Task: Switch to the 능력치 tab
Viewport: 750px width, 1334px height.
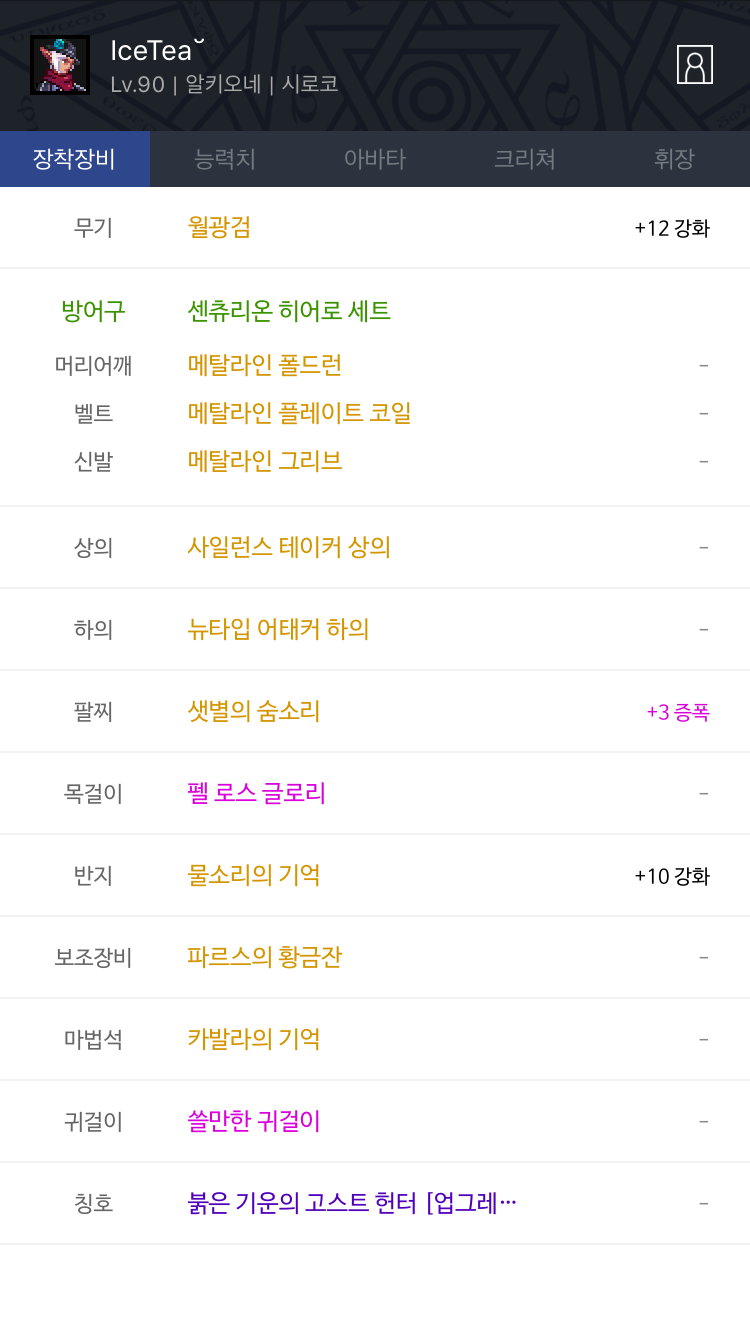Action: pyautogui.click(x=225, y=159)
